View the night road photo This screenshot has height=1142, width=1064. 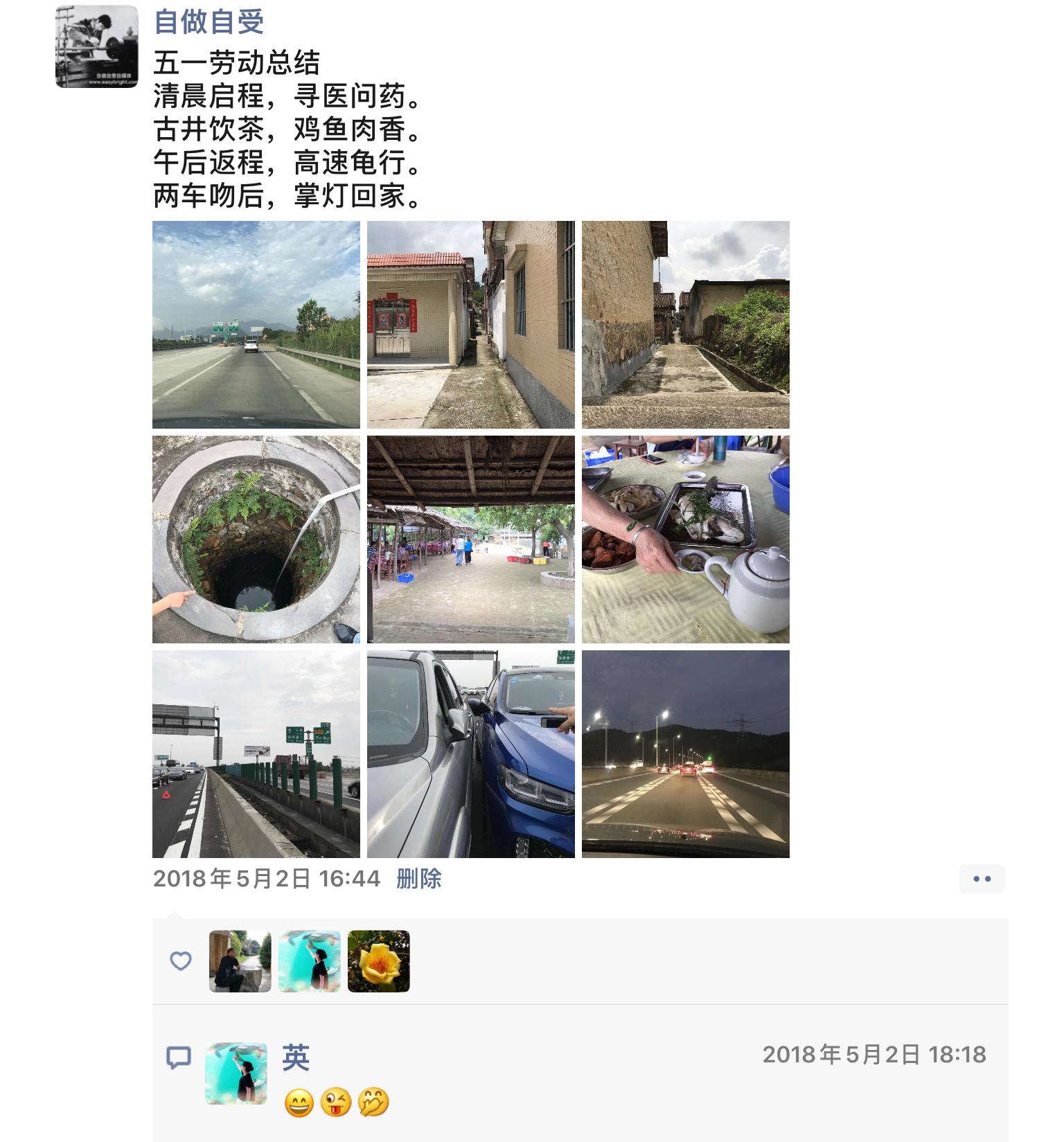[x=685, y=753]
